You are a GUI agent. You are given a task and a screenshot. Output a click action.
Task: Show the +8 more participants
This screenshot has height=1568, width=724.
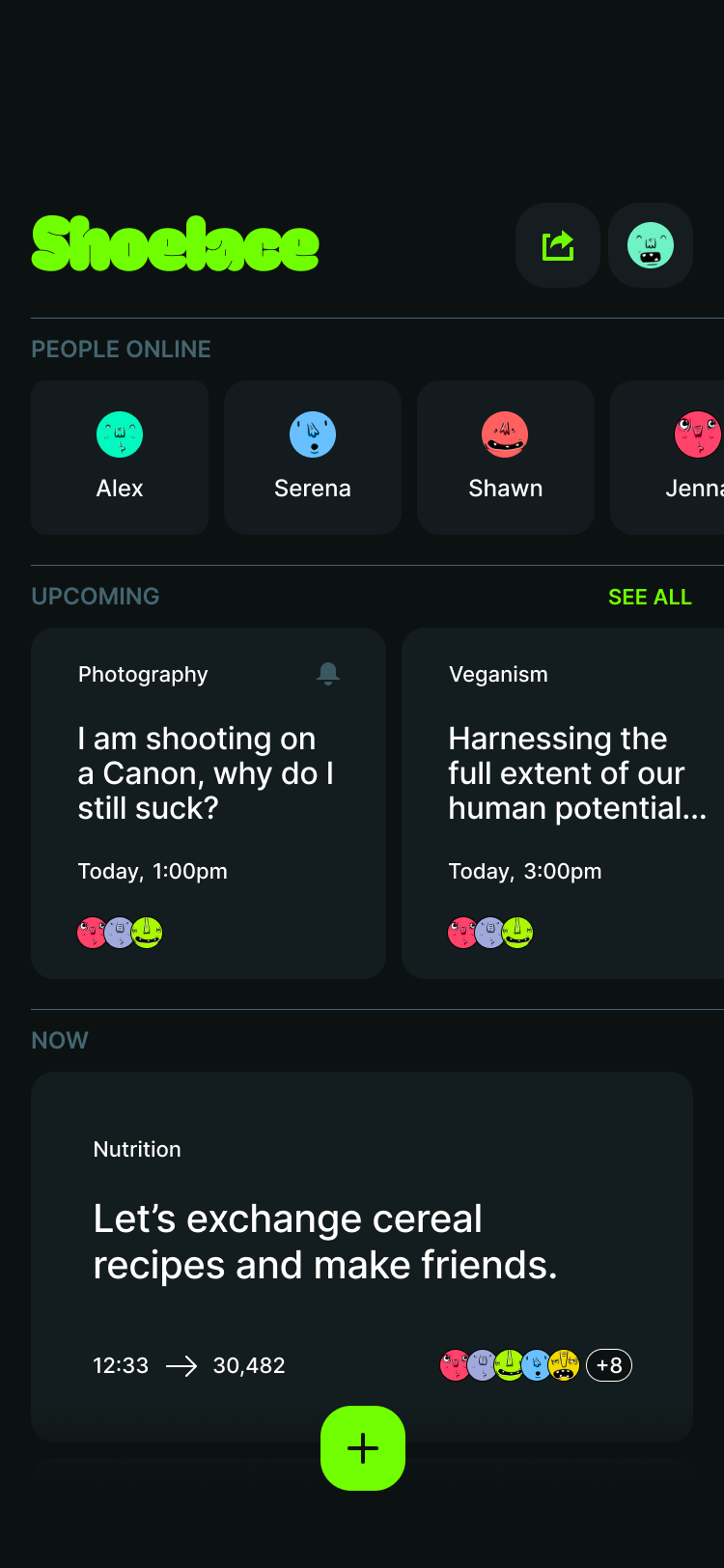coord(609,1365)
